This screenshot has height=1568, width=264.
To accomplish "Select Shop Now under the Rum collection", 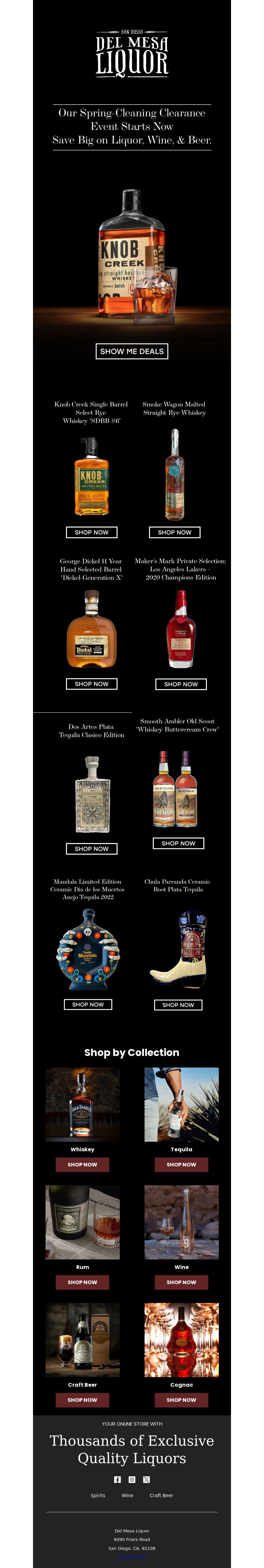I will [82, 1282].
